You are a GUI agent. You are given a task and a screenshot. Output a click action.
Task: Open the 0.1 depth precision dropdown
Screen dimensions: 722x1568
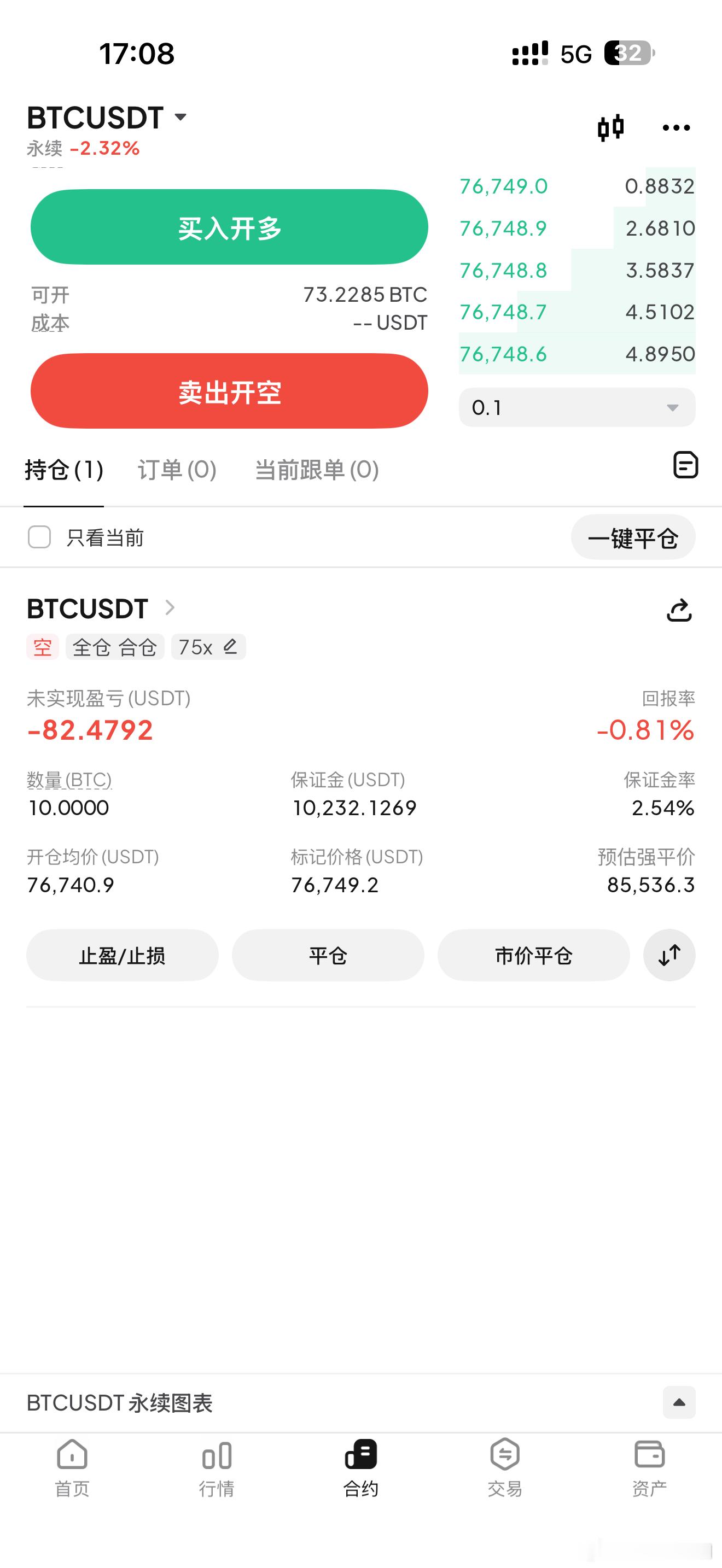point(576,408)
